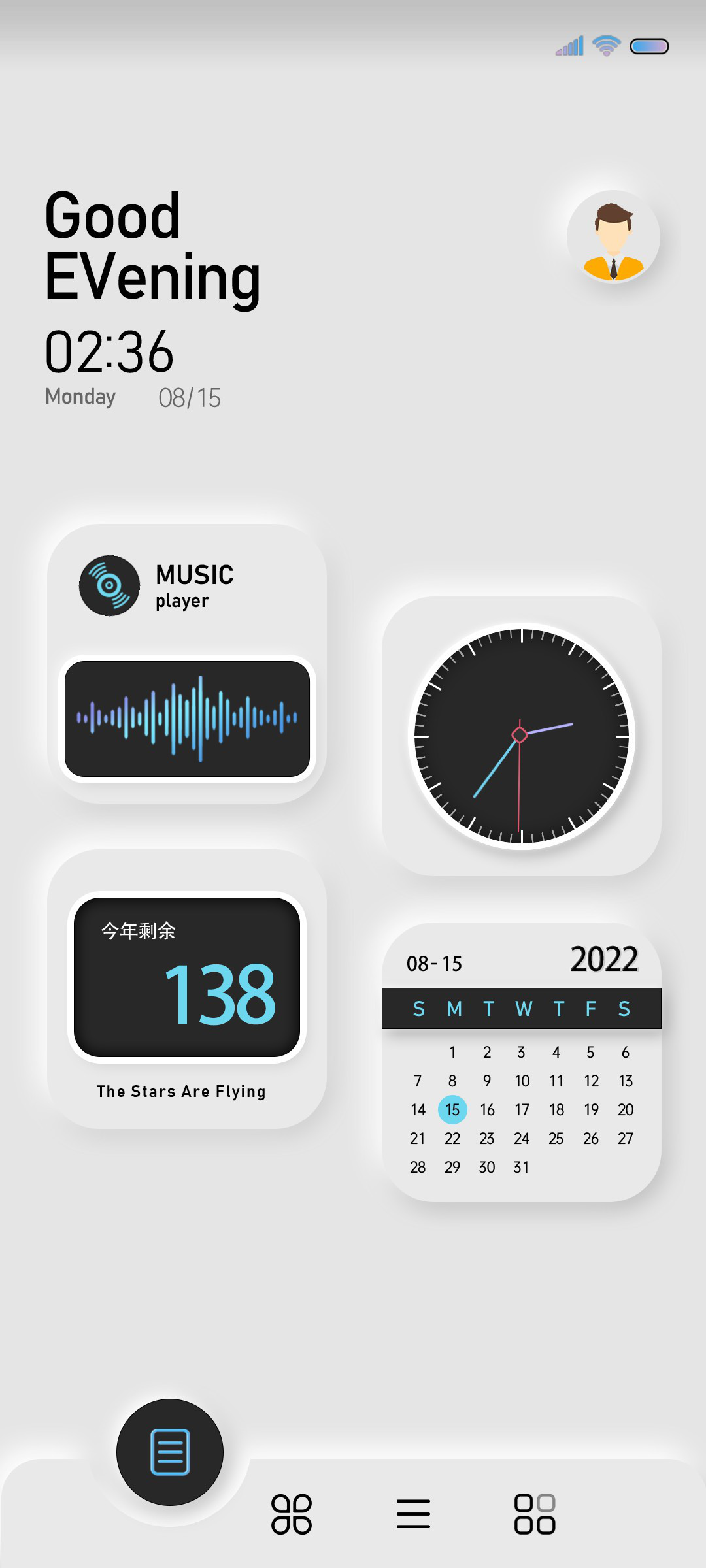This screenshot has height=1568, width=706.
Task: Tap the four-leaf clover dock icon
Action: pos(292,1514)
